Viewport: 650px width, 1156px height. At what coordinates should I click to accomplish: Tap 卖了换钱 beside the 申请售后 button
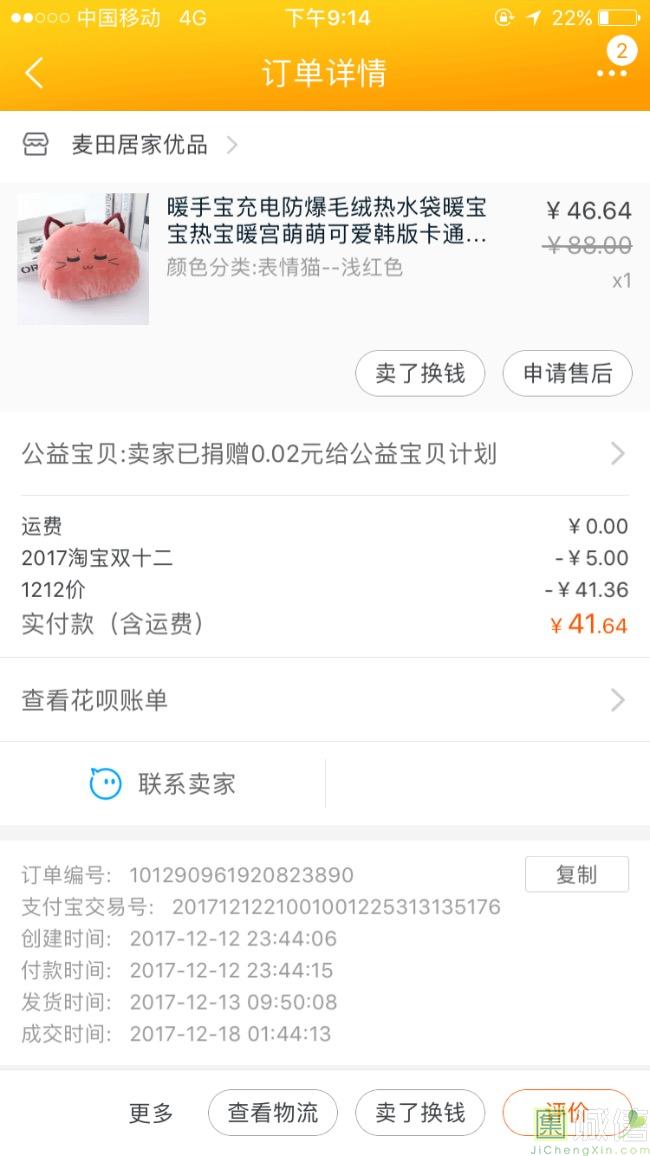[x=420, y=374]
